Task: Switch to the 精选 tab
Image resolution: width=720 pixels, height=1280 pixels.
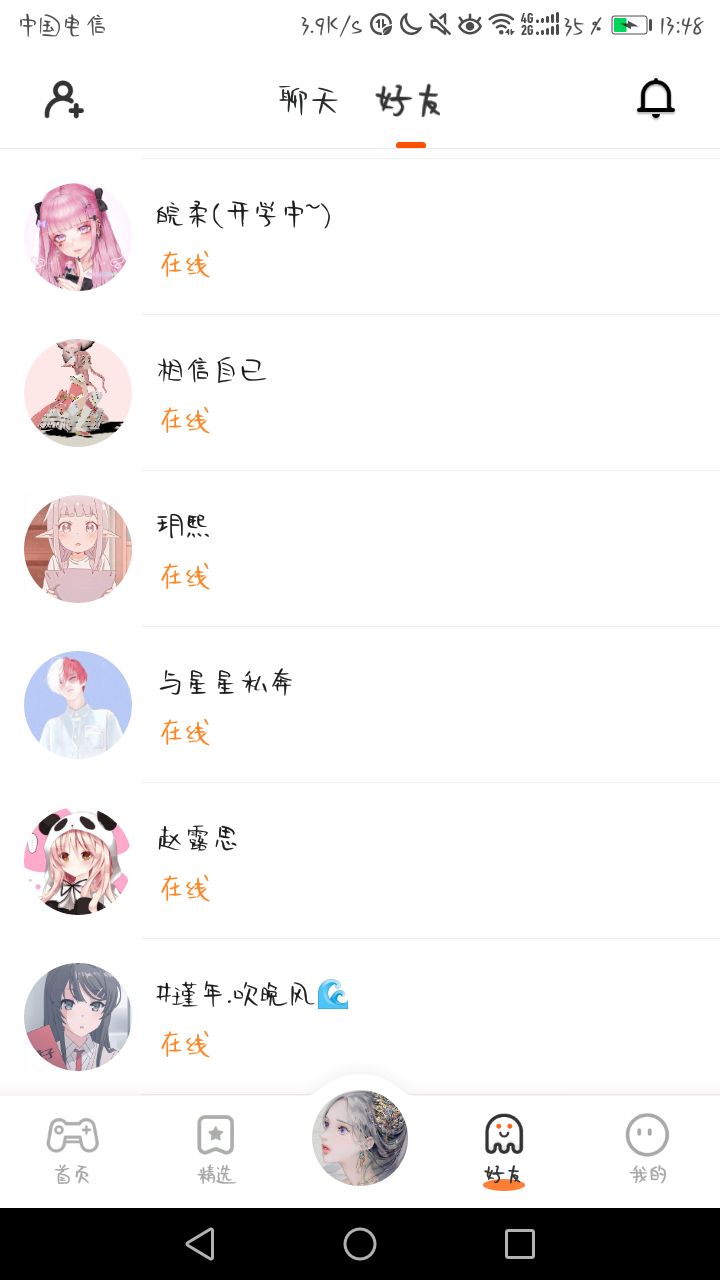Action: [216, 1149]
